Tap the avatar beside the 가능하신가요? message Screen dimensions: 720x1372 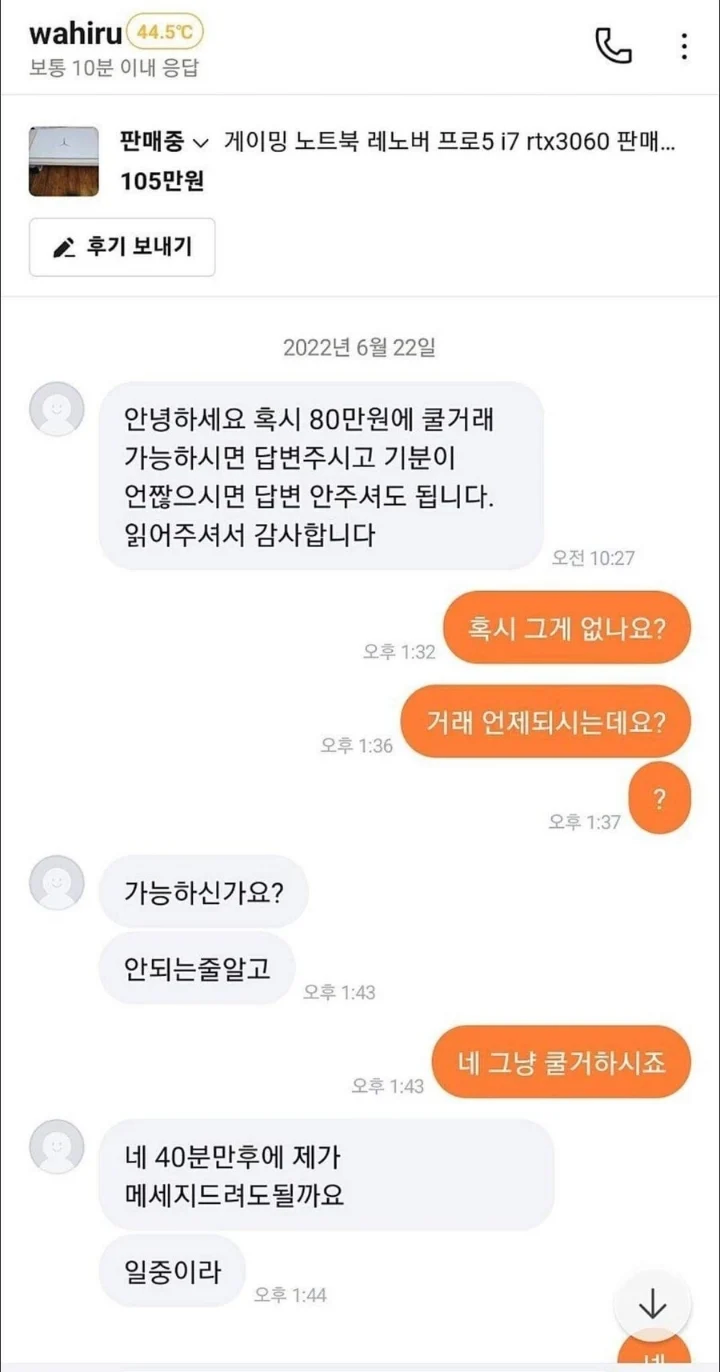click(x=57, y=884)
